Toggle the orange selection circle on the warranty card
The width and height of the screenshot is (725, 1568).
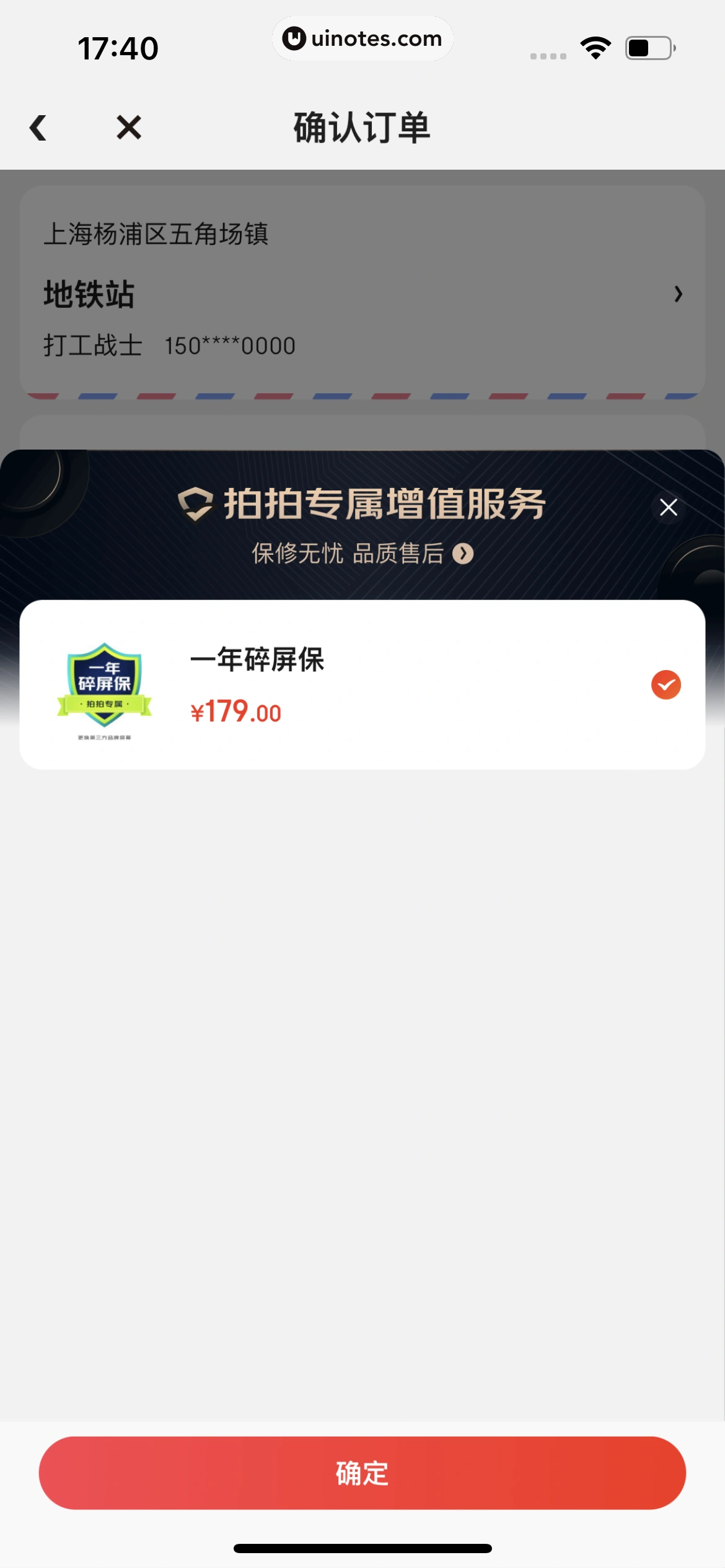tap(665, 684)
